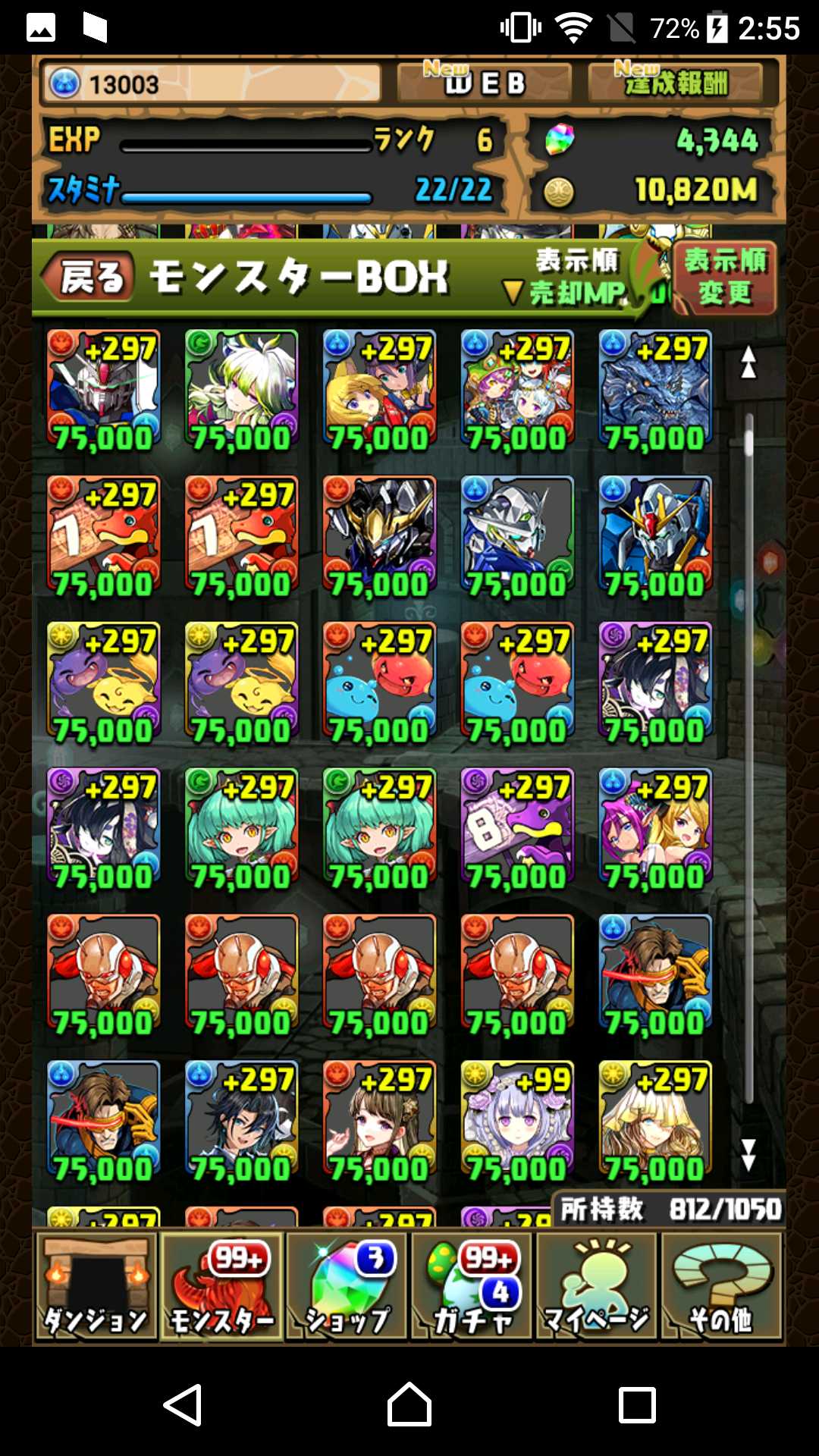Switch to the モンスター tab
The image size is (819, 1456).
tap(221, 1285)
